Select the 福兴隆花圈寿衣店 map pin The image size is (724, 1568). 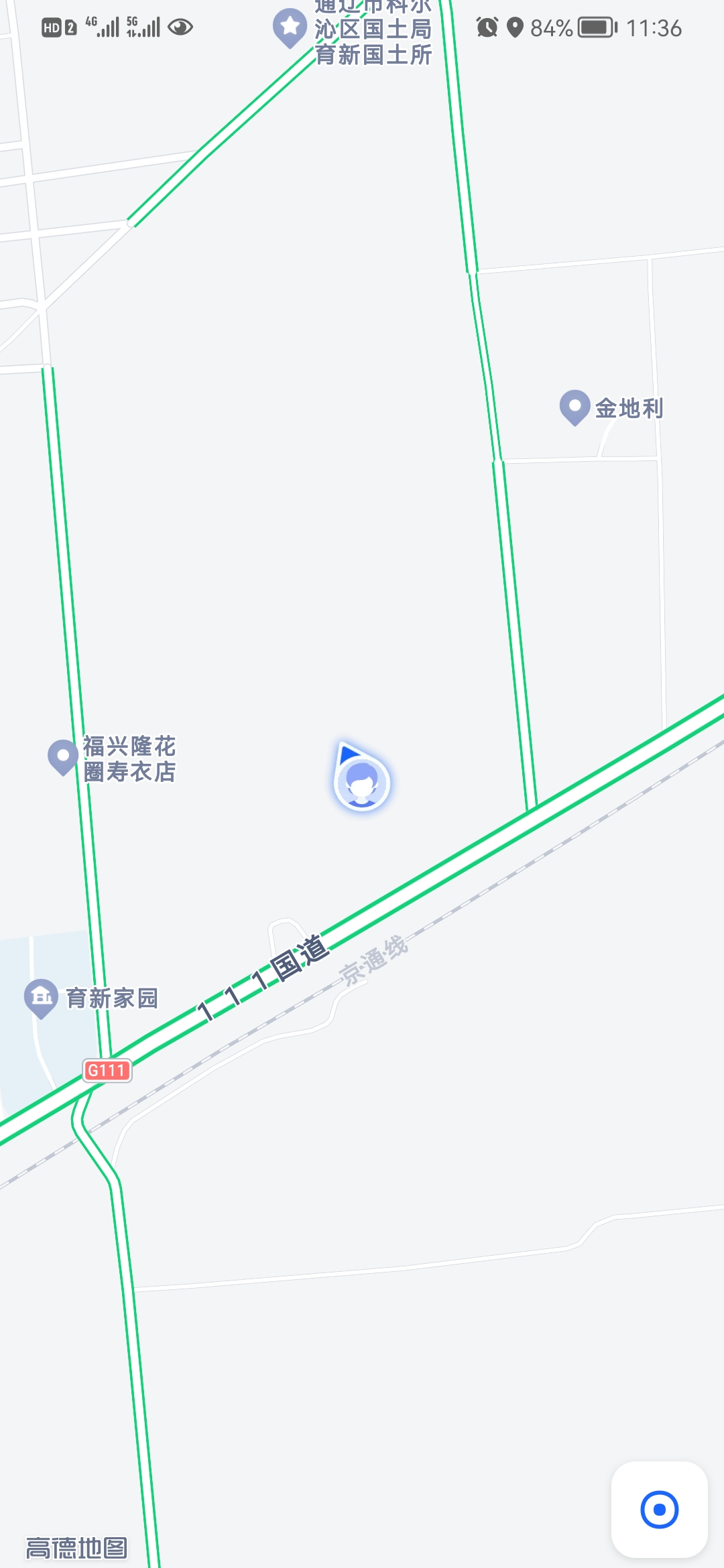click(x=63, y=757)
